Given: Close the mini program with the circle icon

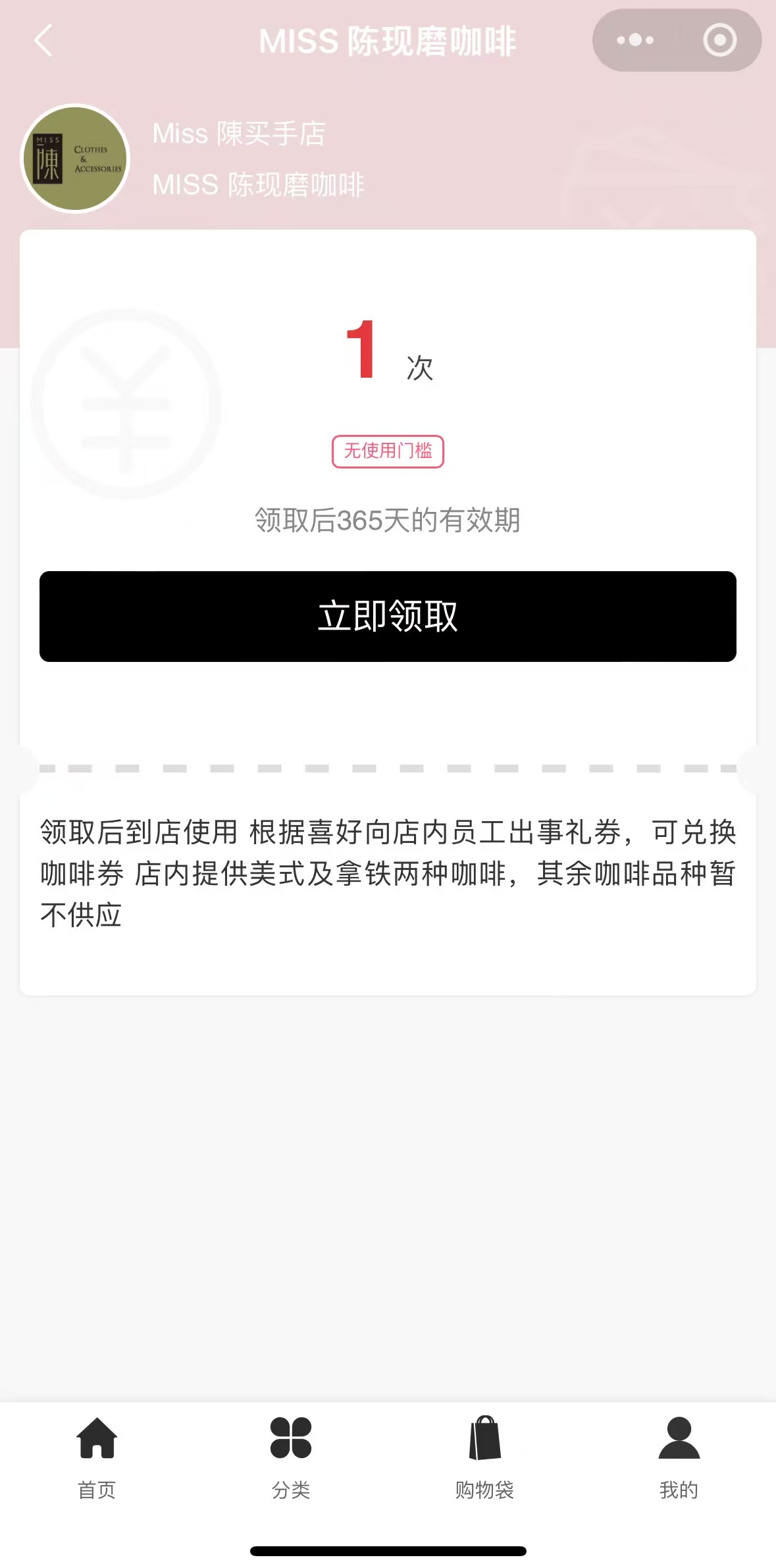Looking at the screenshot, I should (x=719, y=40).
